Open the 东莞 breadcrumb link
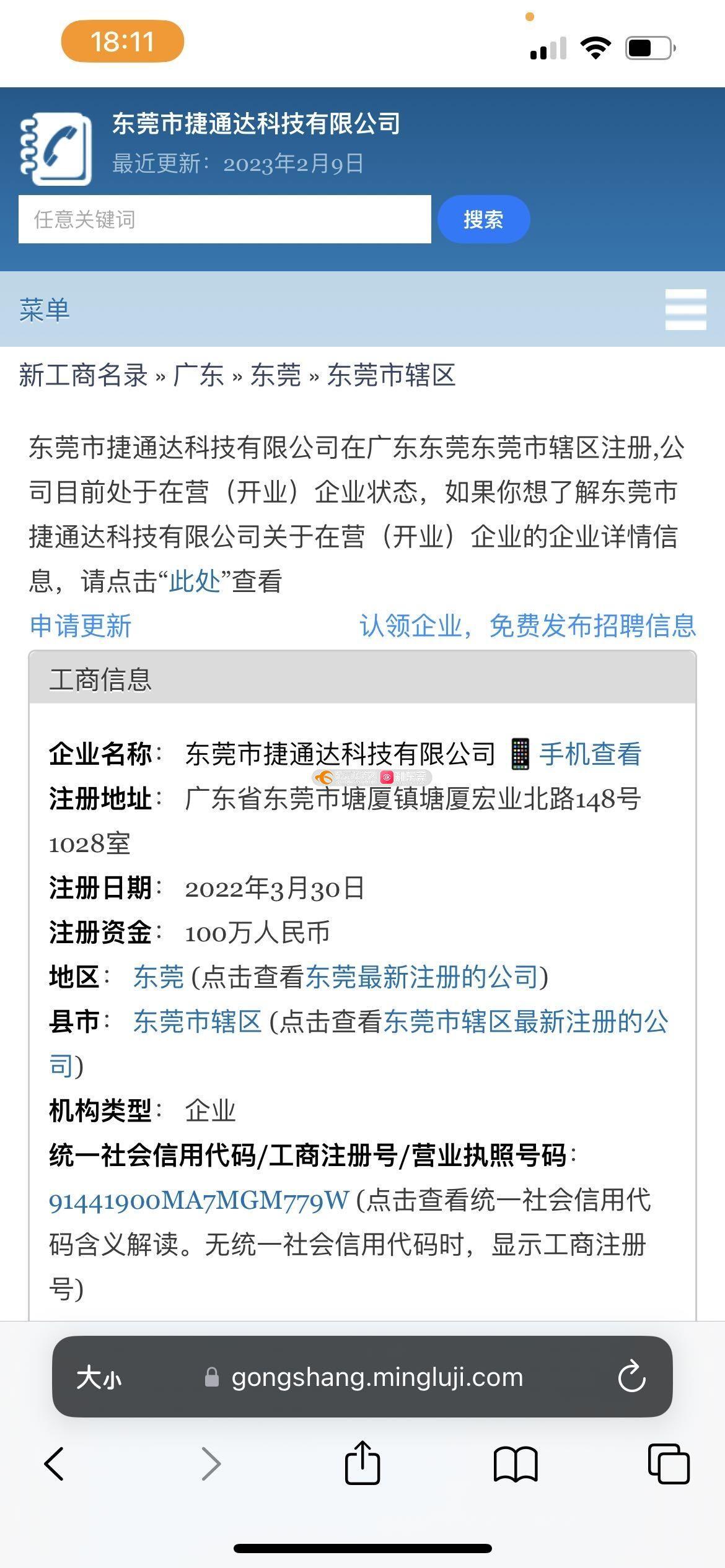 pyautogui.click(x=275, y=375)
